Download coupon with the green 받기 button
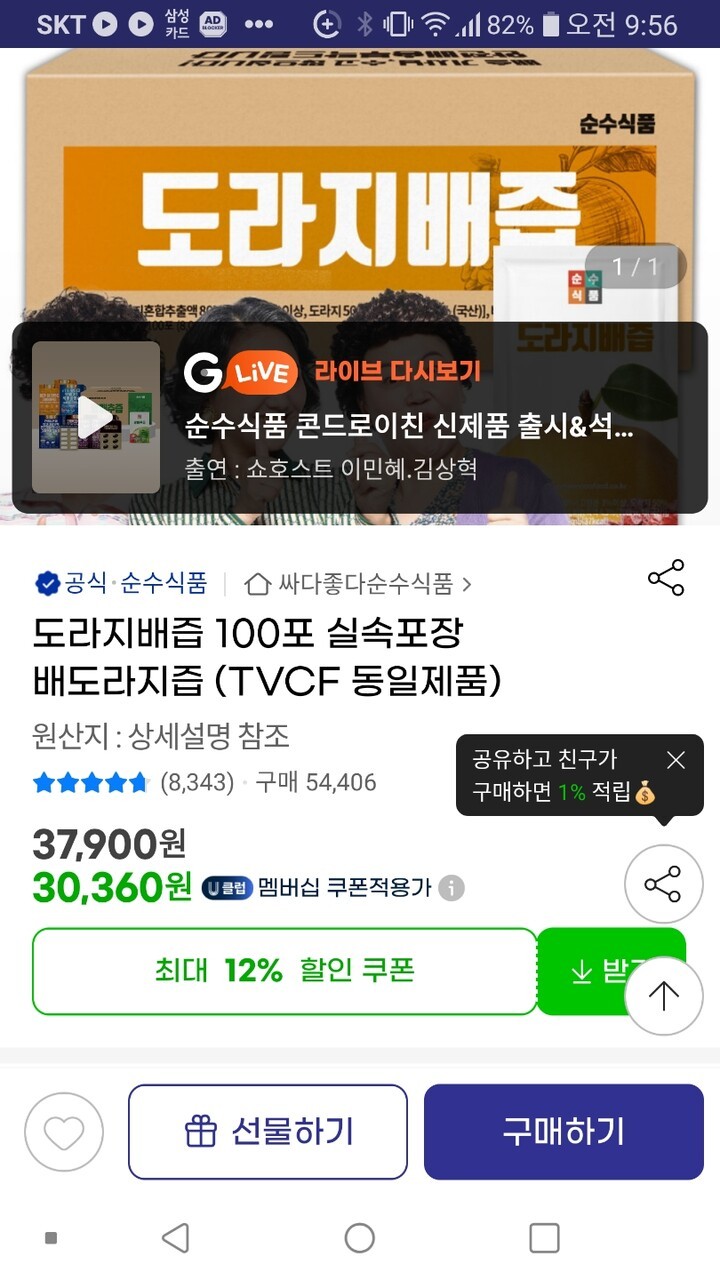Screen dimensions: 720x1280 point(590,971)
